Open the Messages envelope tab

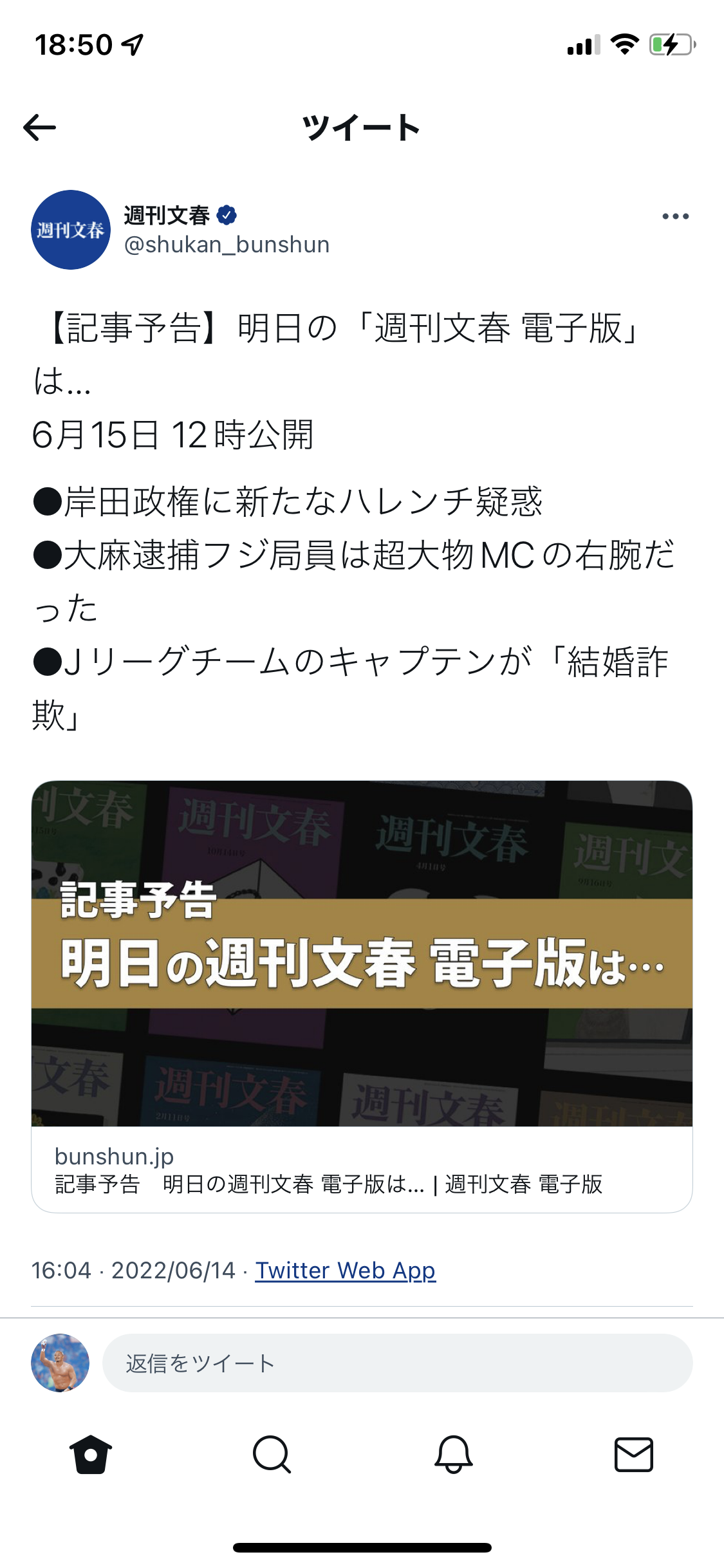[634, 1455]
